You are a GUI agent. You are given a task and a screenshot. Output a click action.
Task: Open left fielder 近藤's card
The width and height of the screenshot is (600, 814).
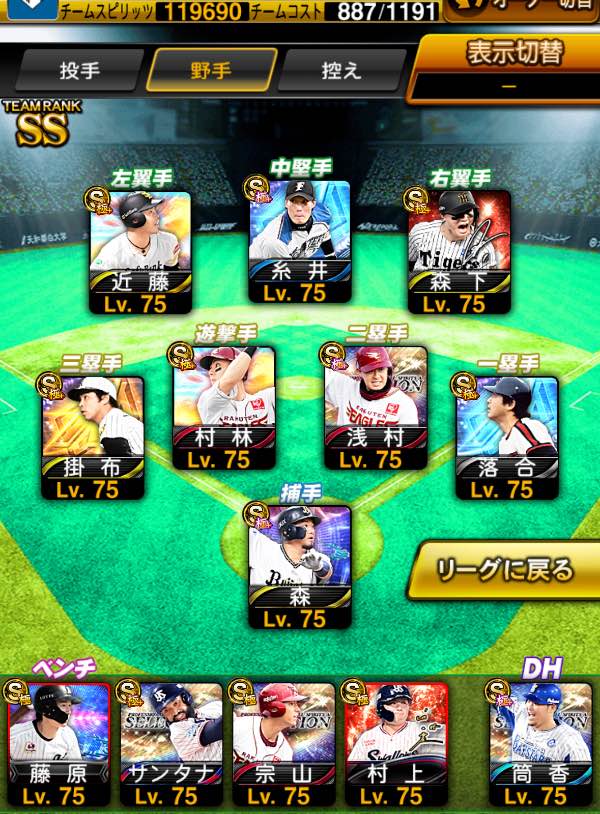tap(141, 253)
